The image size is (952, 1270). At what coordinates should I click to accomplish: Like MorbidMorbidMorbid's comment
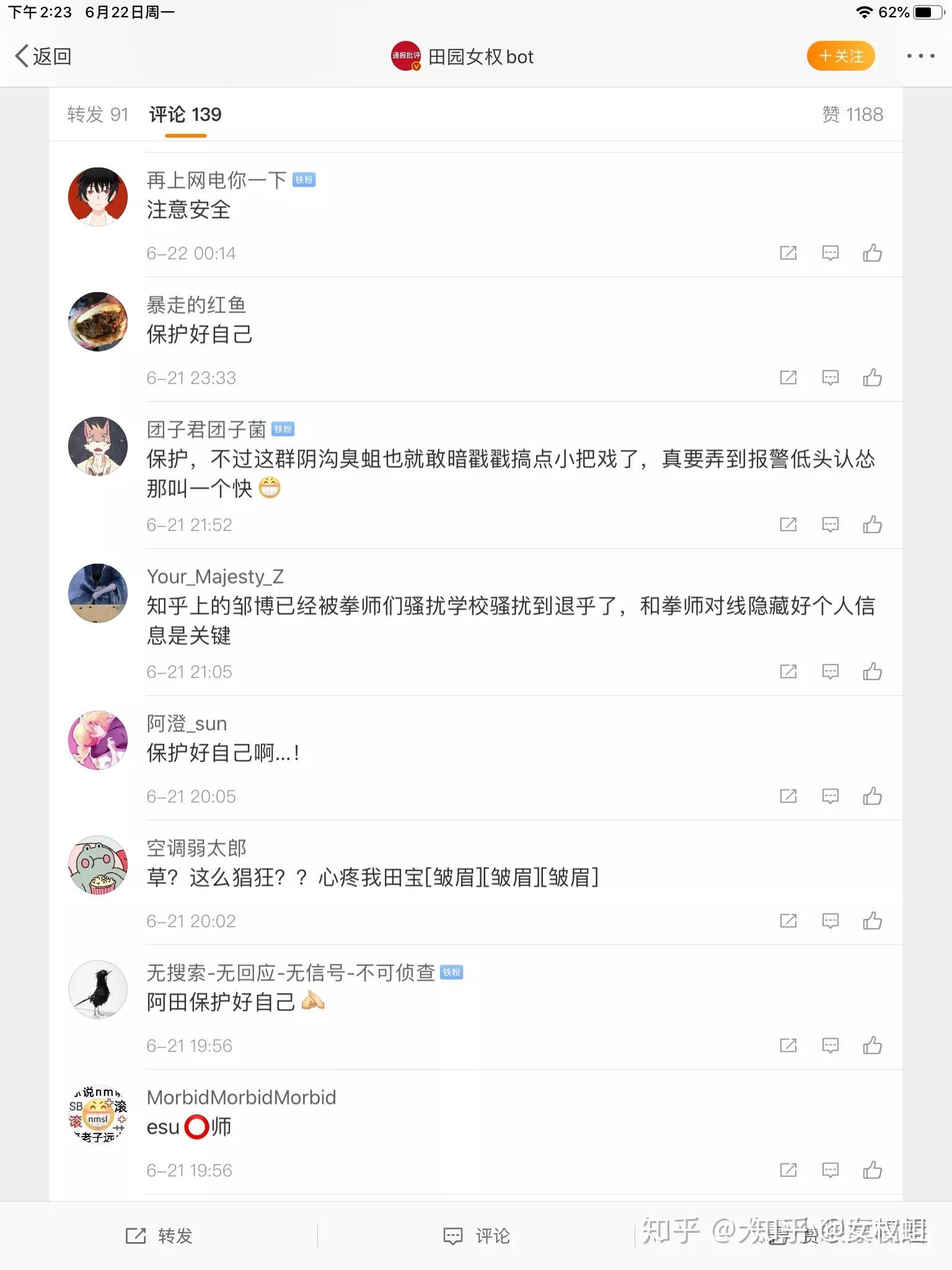coord(872,1170)
